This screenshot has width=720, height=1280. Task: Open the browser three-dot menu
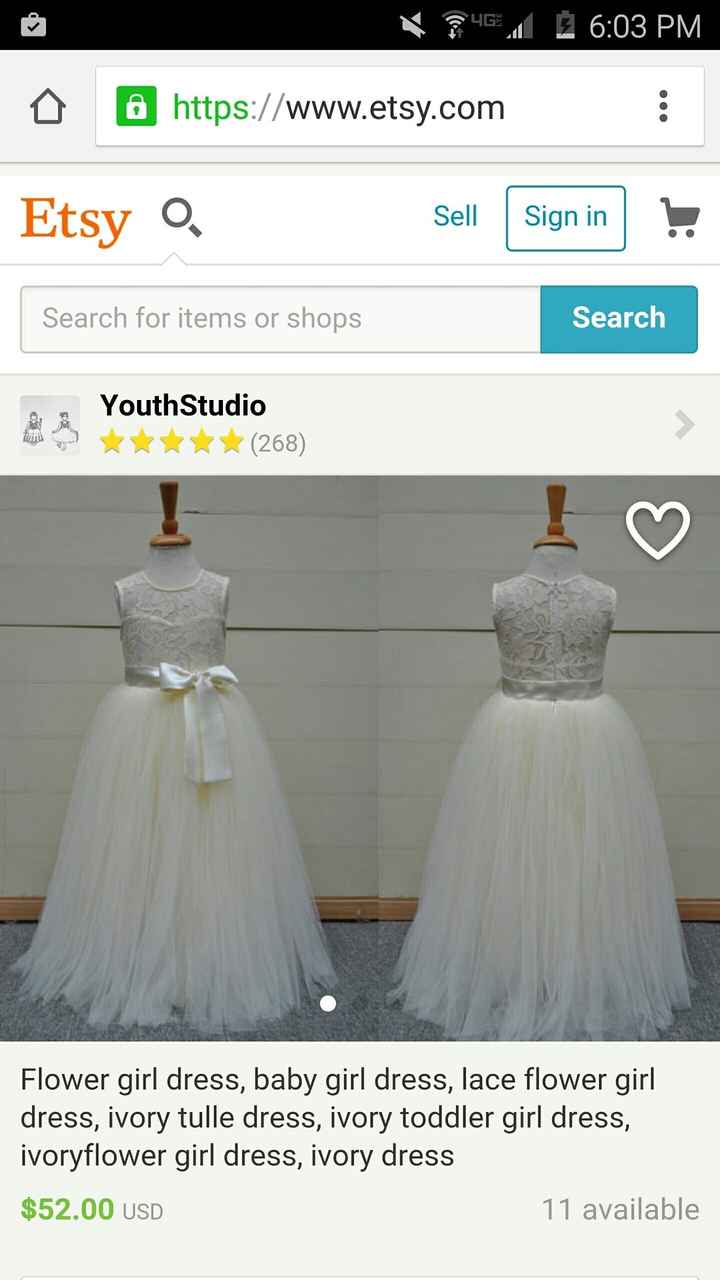pyautogui.click(x=663, y=104)
